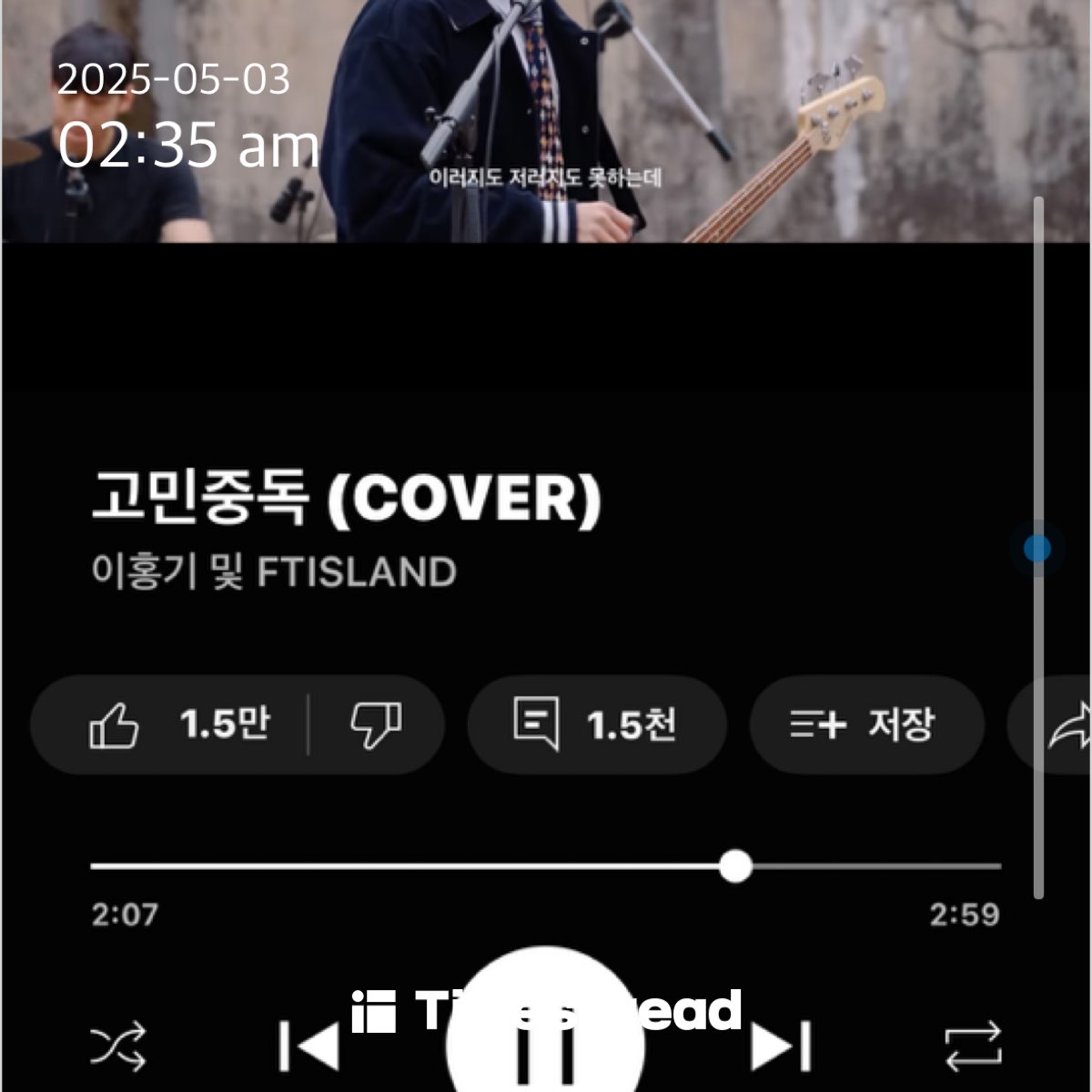This screenshot has height=1092, width=1092.
Task: Open the 1.5천 comments
Action: (x=596, y=725)
